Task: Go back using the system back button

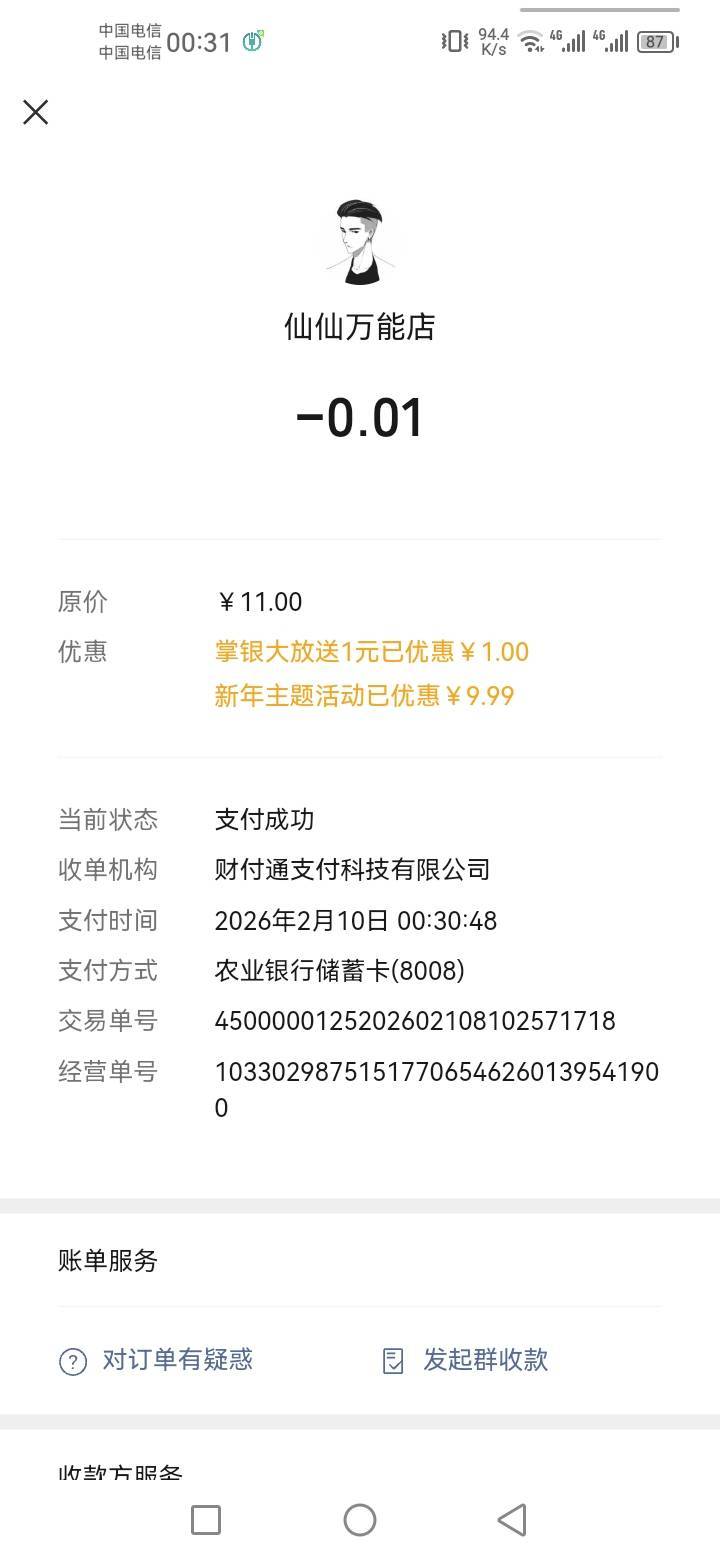Action: [x=512, y=1520]
